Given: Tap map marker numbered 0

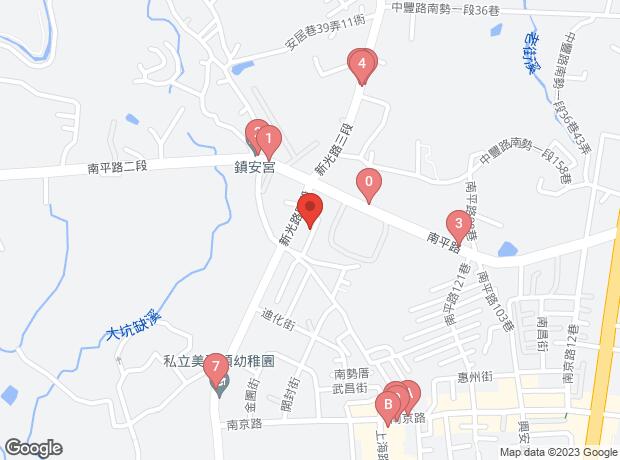Looking at the screenshot, I should [x=369, y=183].
